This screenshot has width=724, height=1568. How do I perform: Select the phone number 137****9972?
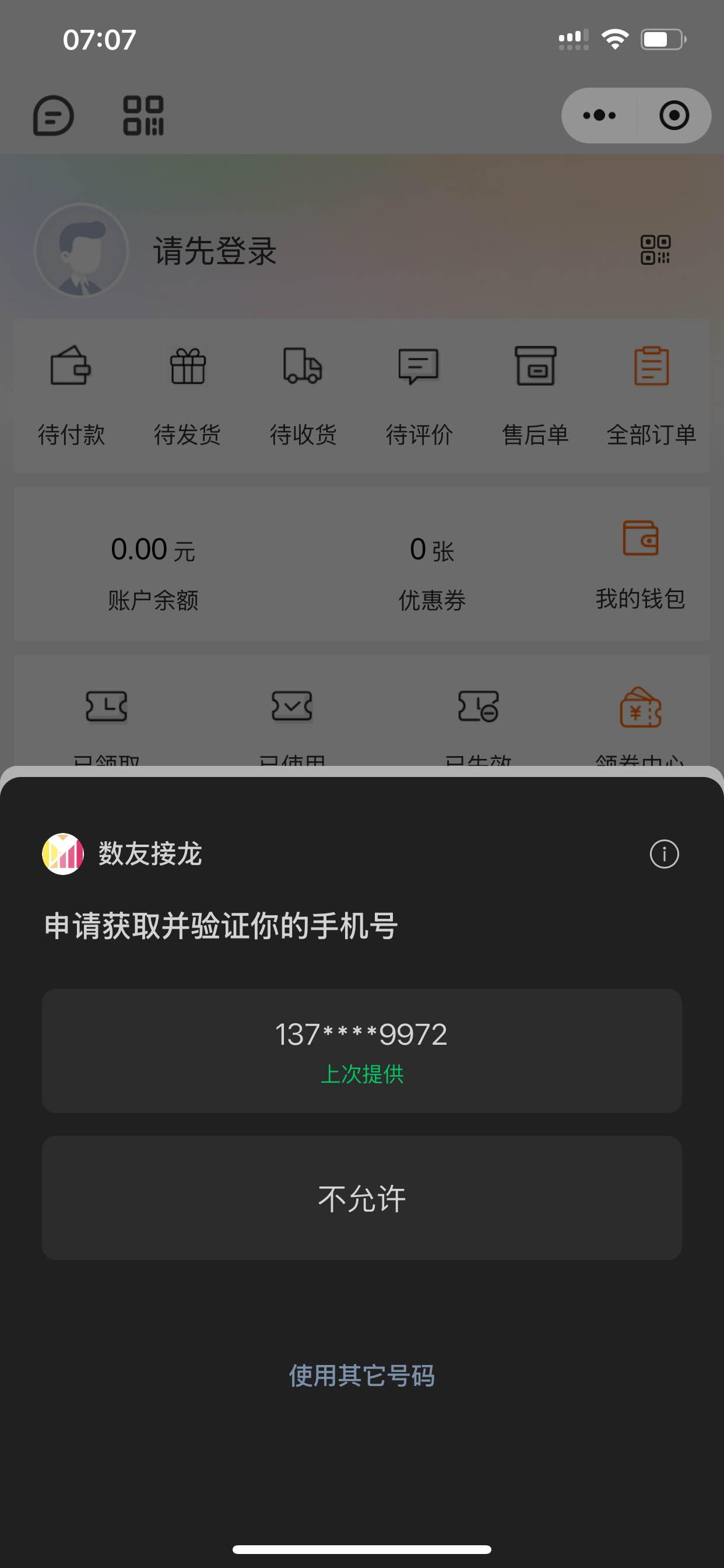(x=361, y=1049)
